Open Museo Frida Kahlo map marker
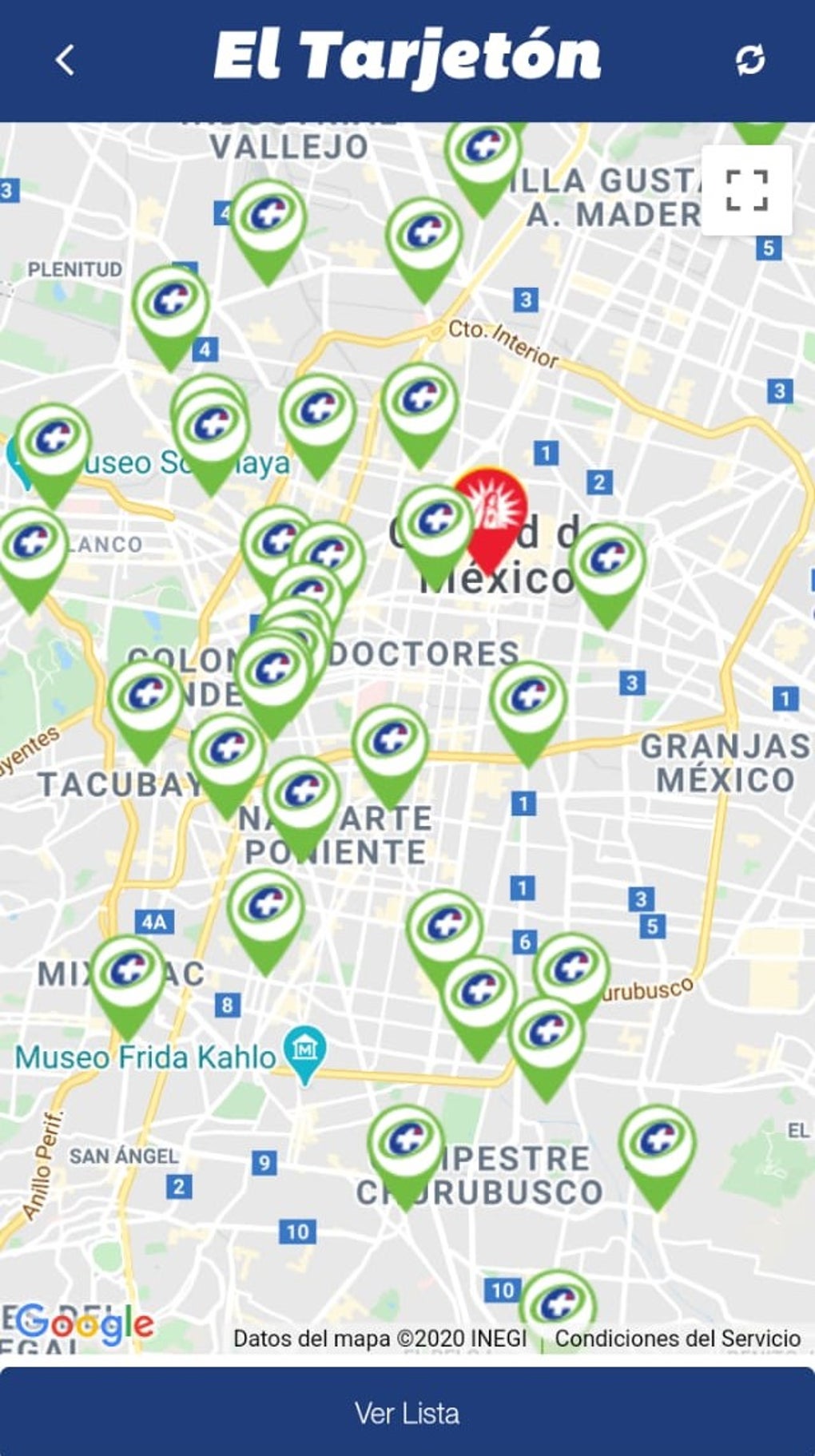 point(305,1052)
